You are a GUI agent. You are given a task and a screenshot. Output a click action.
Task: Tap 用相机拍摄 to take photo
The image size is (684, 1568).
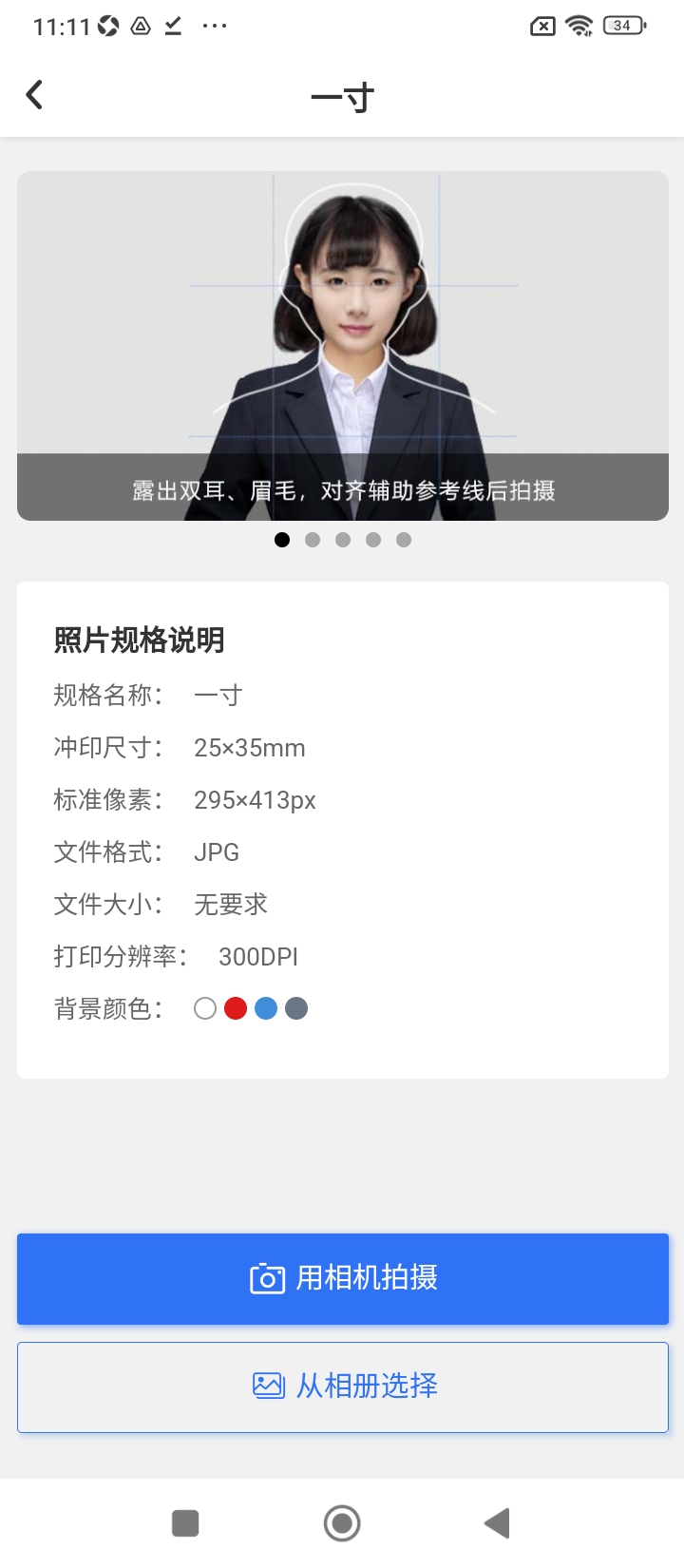click(342, 1278)
